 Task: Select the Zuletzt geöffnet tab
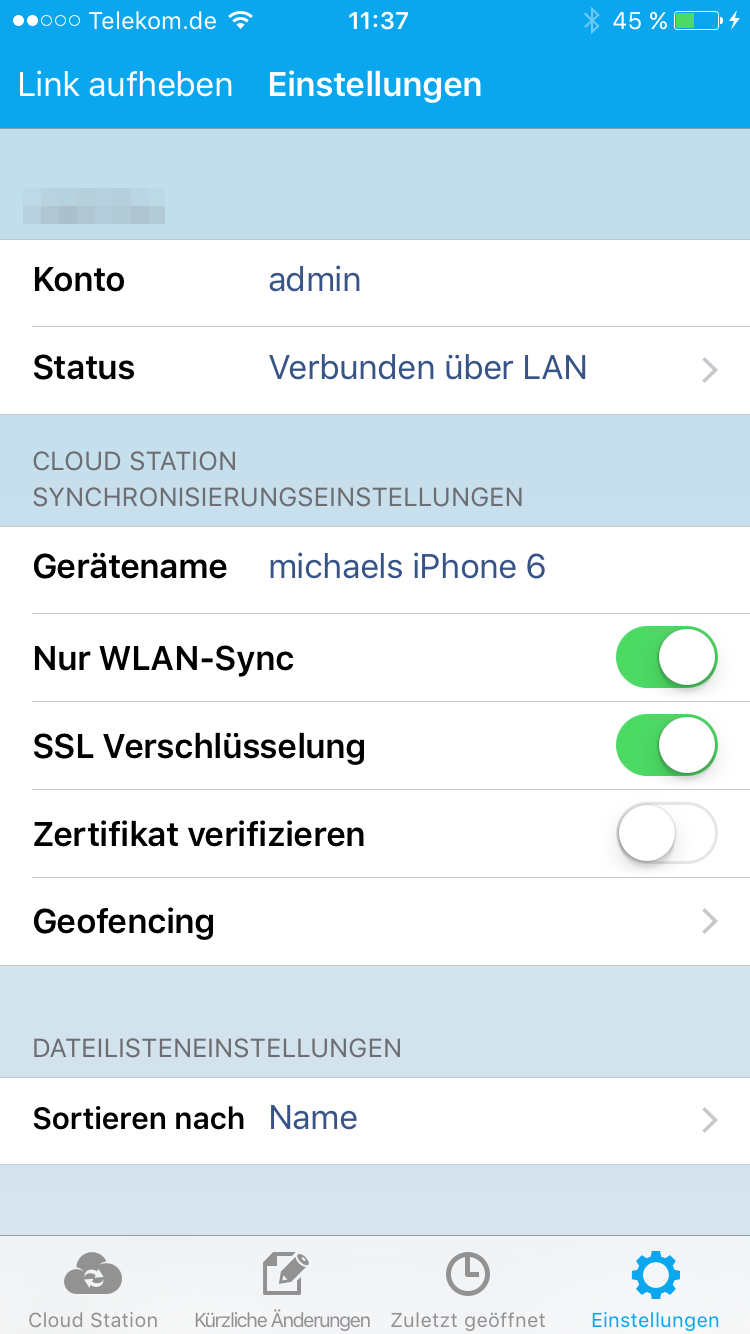pos(468,1290)
